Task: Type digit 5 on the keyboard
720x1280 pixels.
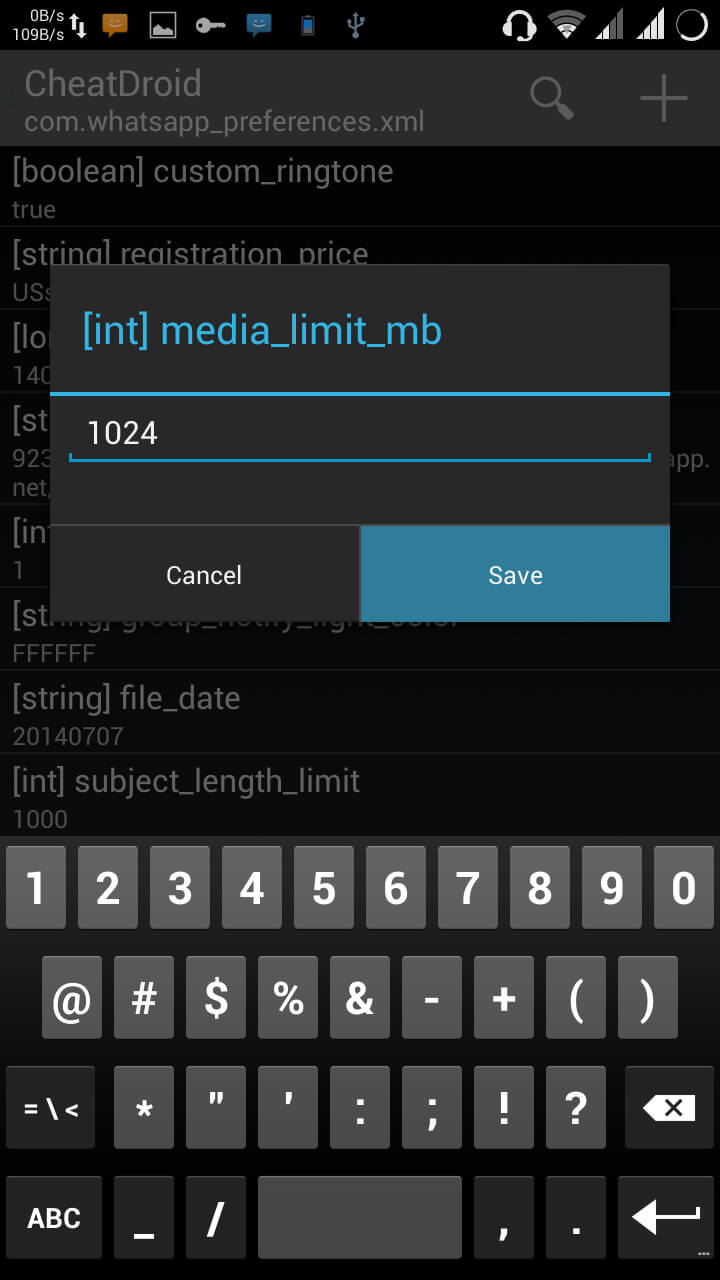Action: click(324, 888)
